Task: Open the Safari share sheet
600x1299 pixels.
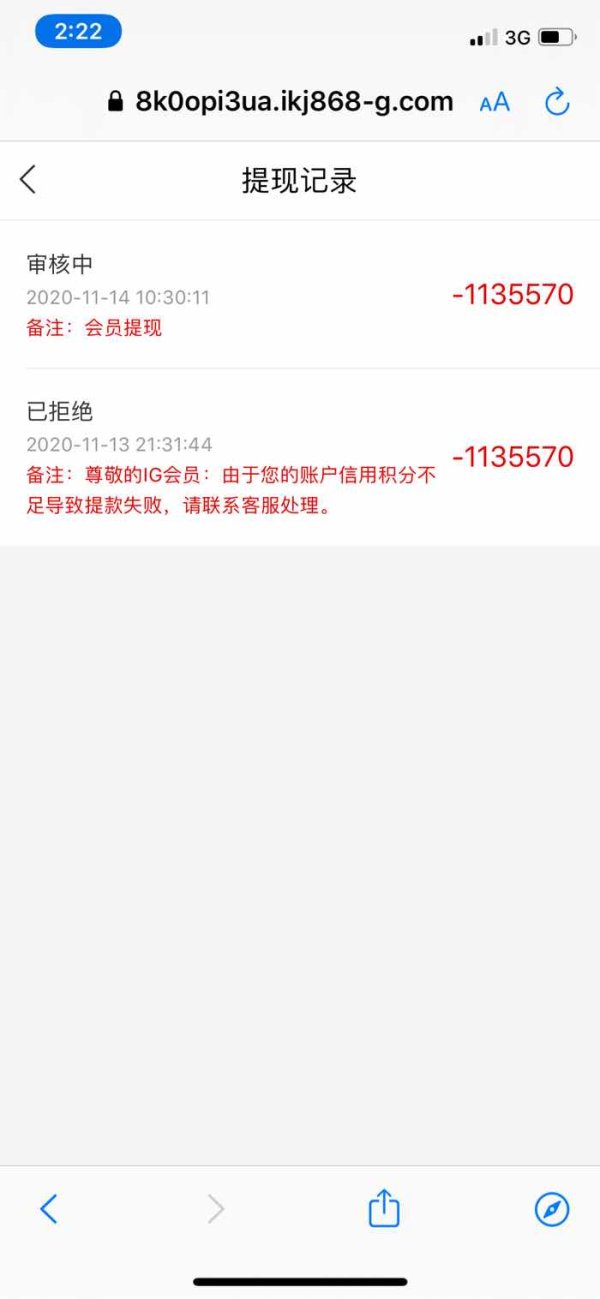Action: tap(384, 1208)
